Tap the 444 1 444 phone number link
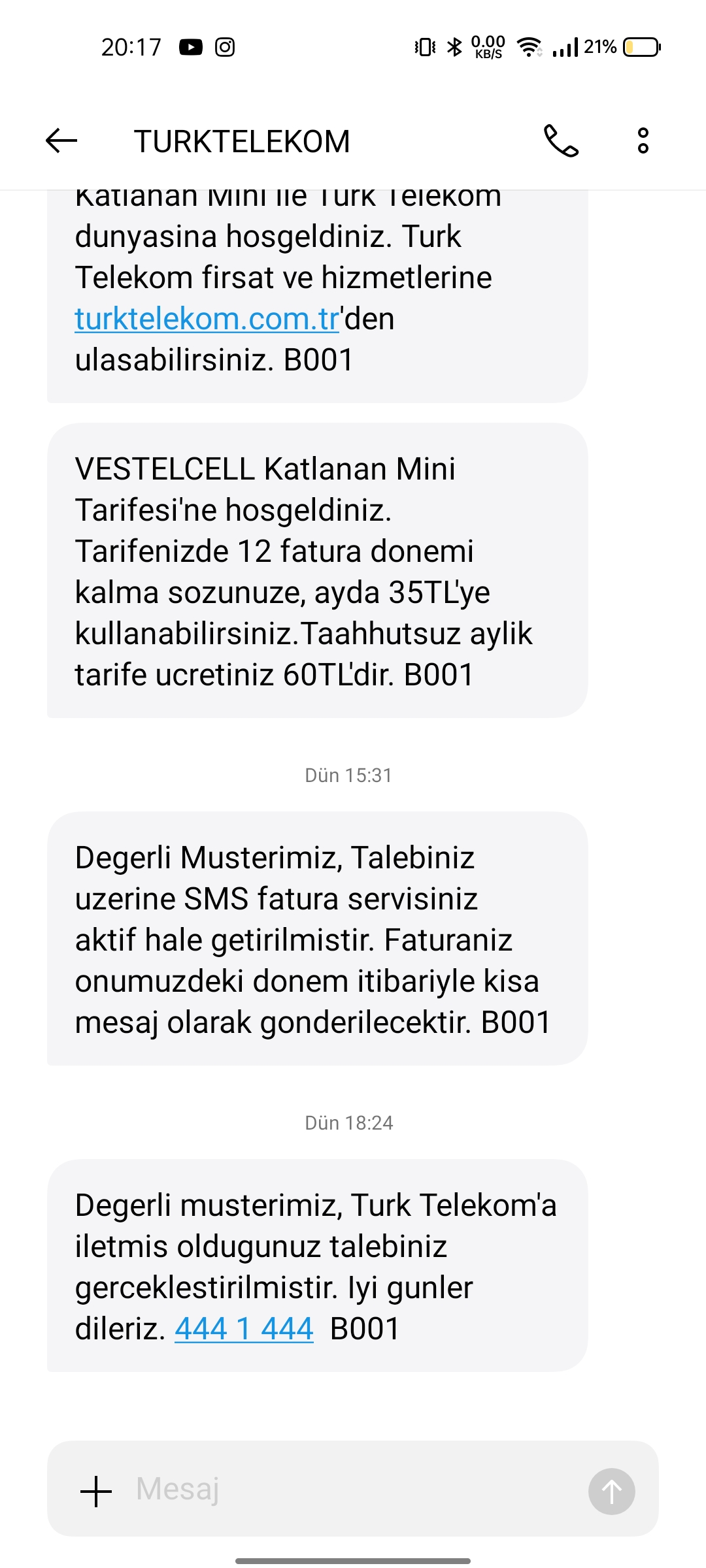Image resolution: width=706 pixels, height=1568 pixels. [244, 1329]
